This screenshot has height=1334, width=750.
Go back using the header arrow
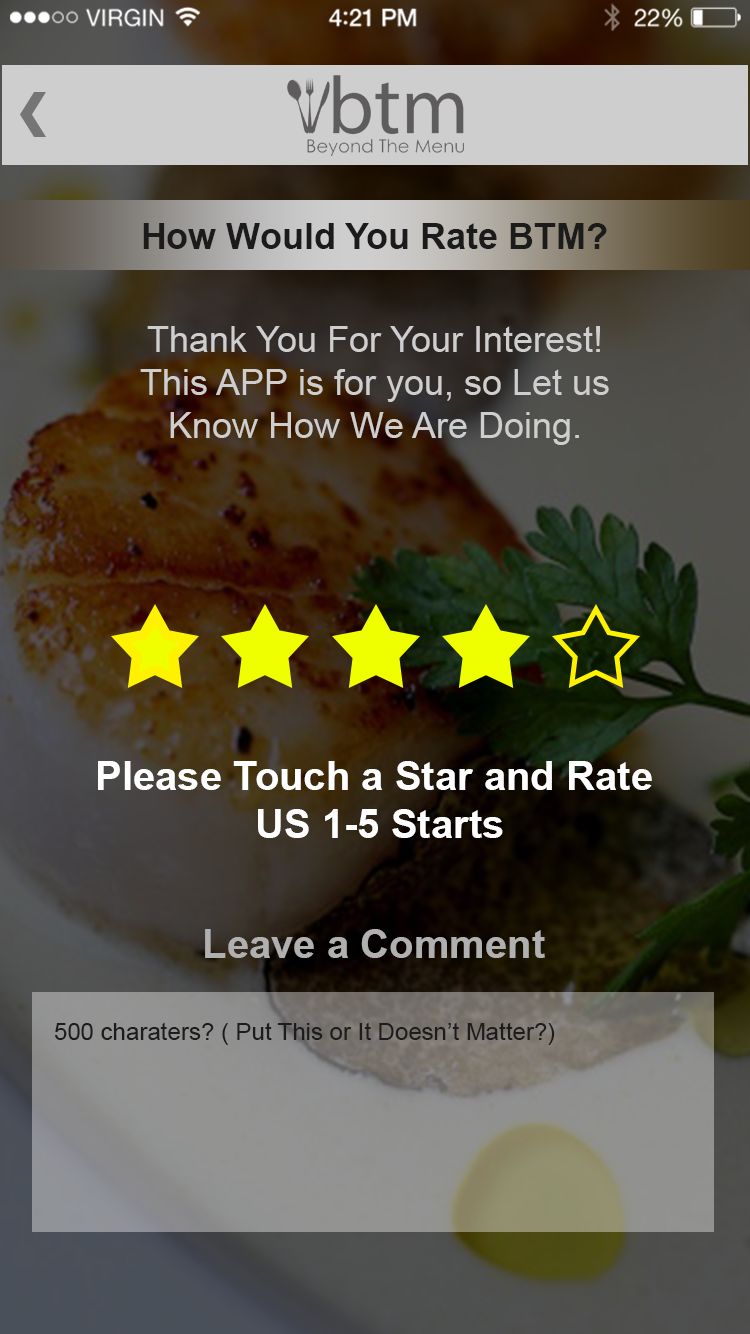pyautogui.click(x=34, y=115)
